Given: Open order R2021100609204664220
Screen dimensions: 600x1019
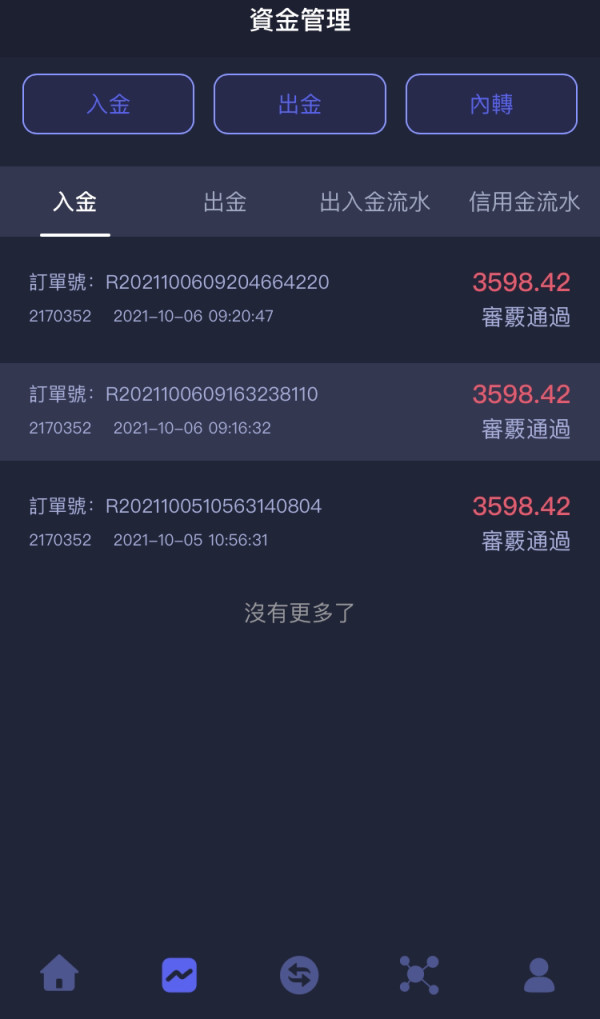Looking at the screenshot, I should (300, 300).
